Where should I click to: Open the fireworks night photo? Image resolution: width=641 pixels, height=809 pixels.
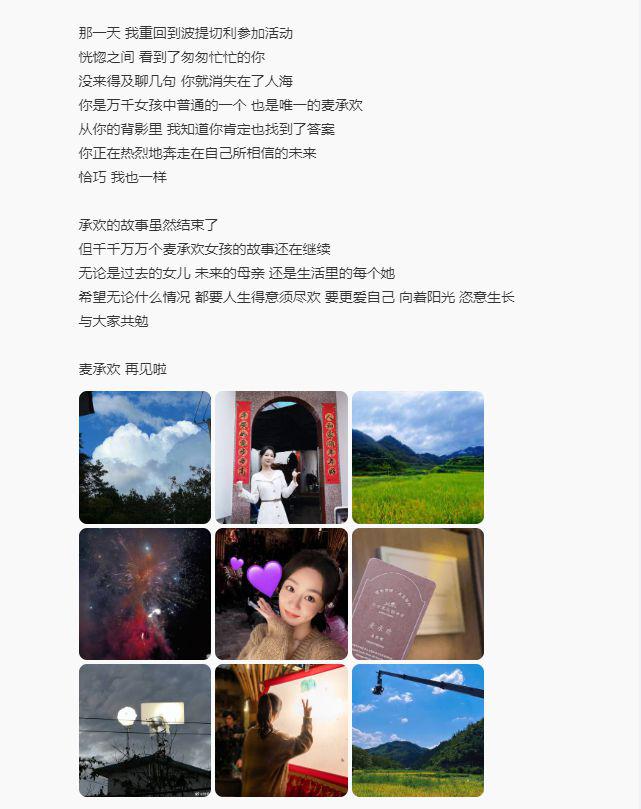145,594
